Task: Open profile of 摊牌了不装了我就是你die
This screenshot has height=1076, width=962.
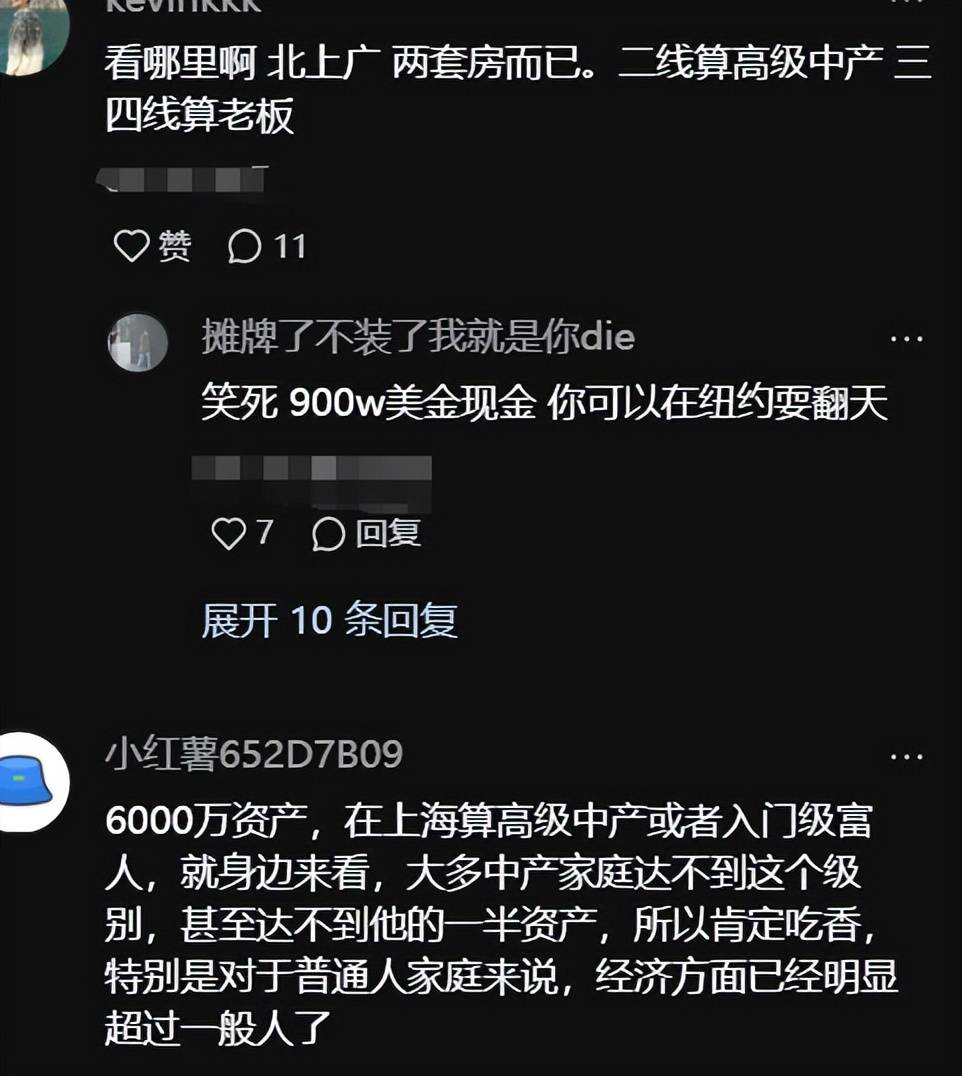Action: click(418, 338)
